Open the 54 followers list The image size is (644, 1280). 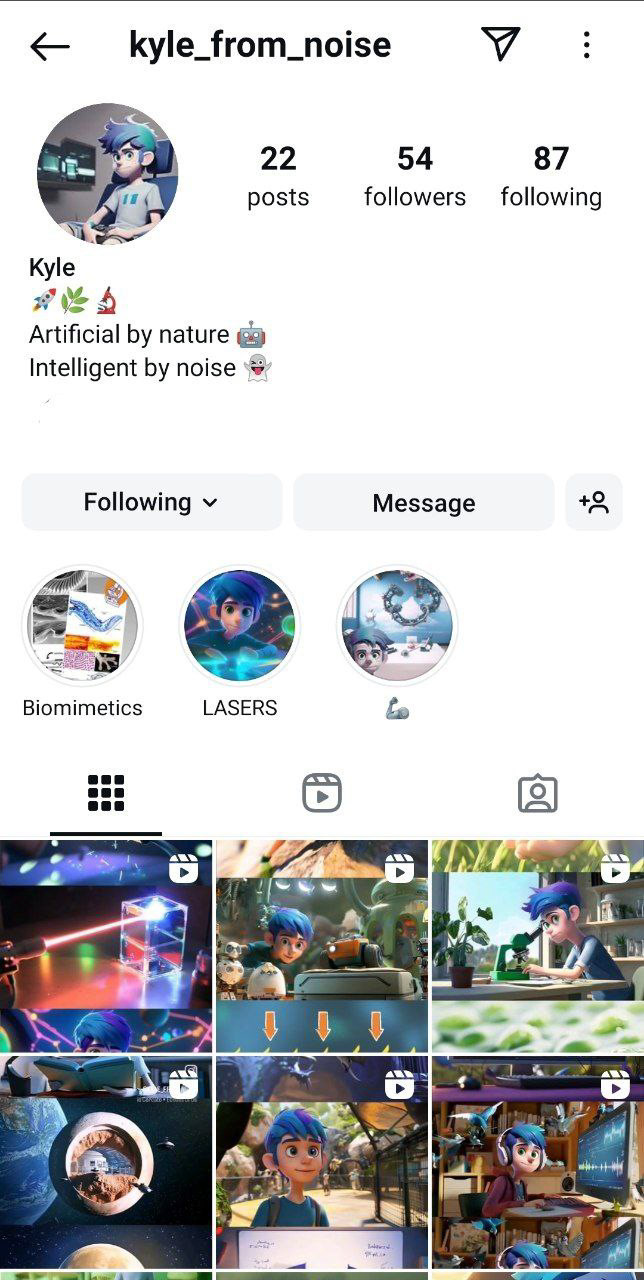pos(414,176)
